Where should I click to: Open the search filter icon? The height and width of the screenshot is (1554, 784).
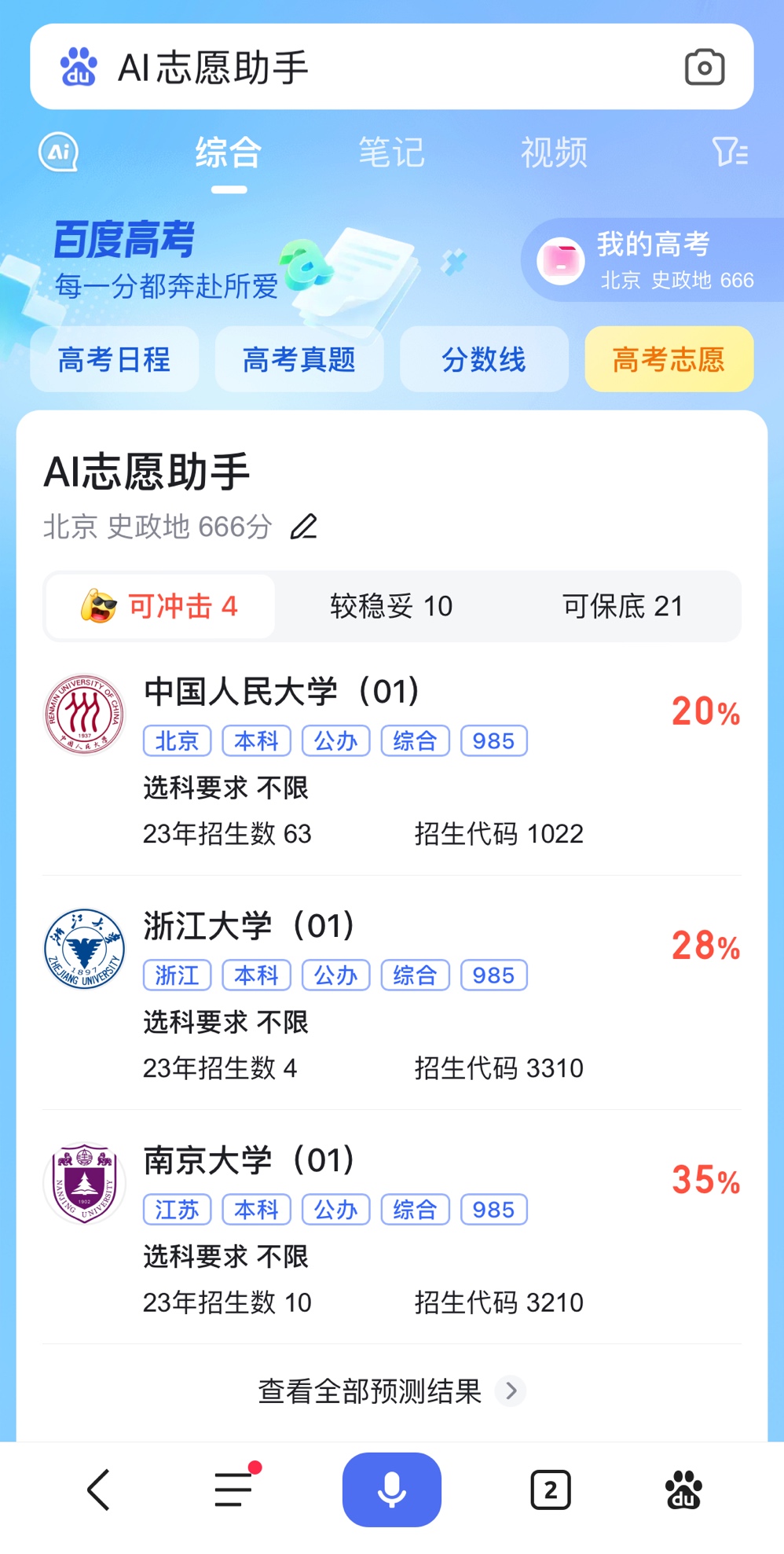point(729,152)
